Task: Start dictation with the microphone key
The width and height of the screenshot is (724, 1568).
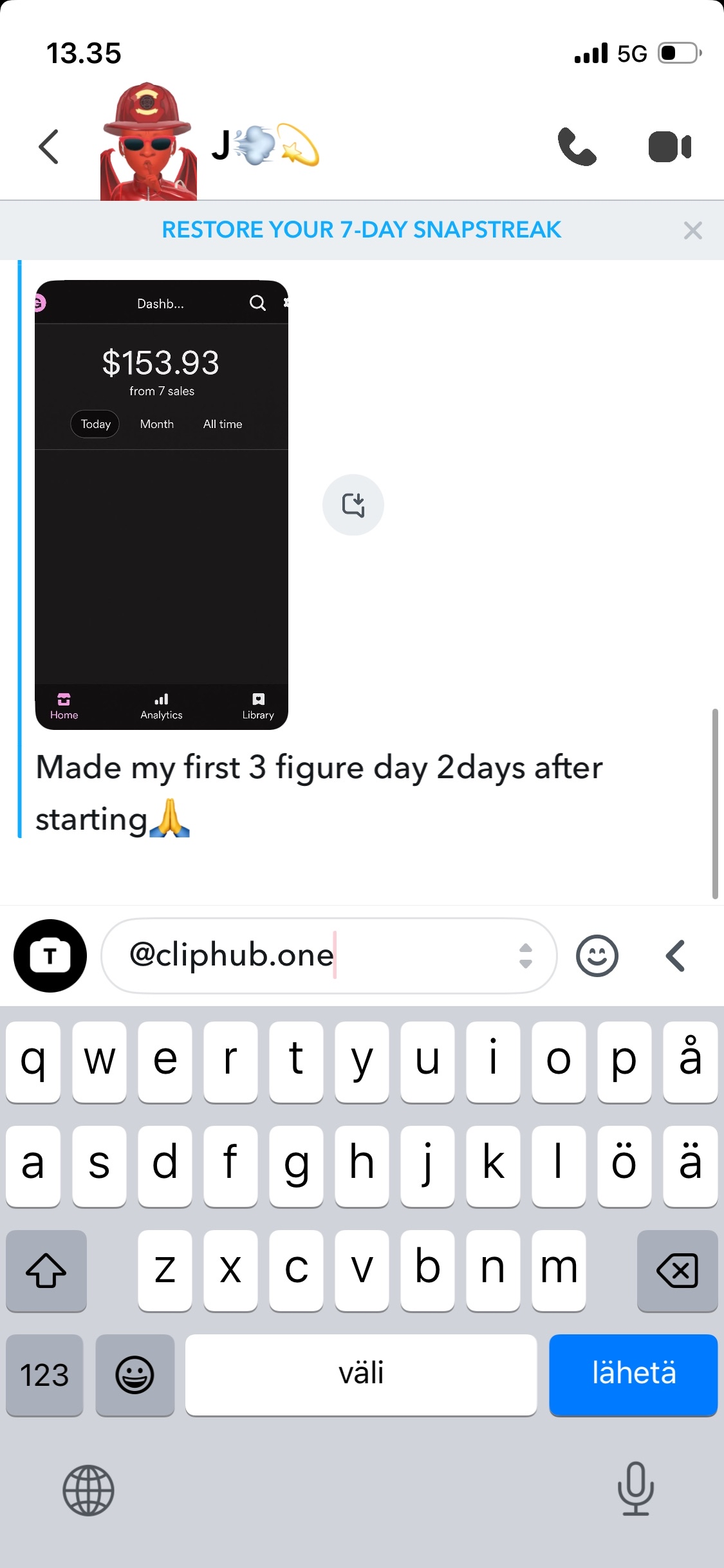Action: tap(635, 1489)
